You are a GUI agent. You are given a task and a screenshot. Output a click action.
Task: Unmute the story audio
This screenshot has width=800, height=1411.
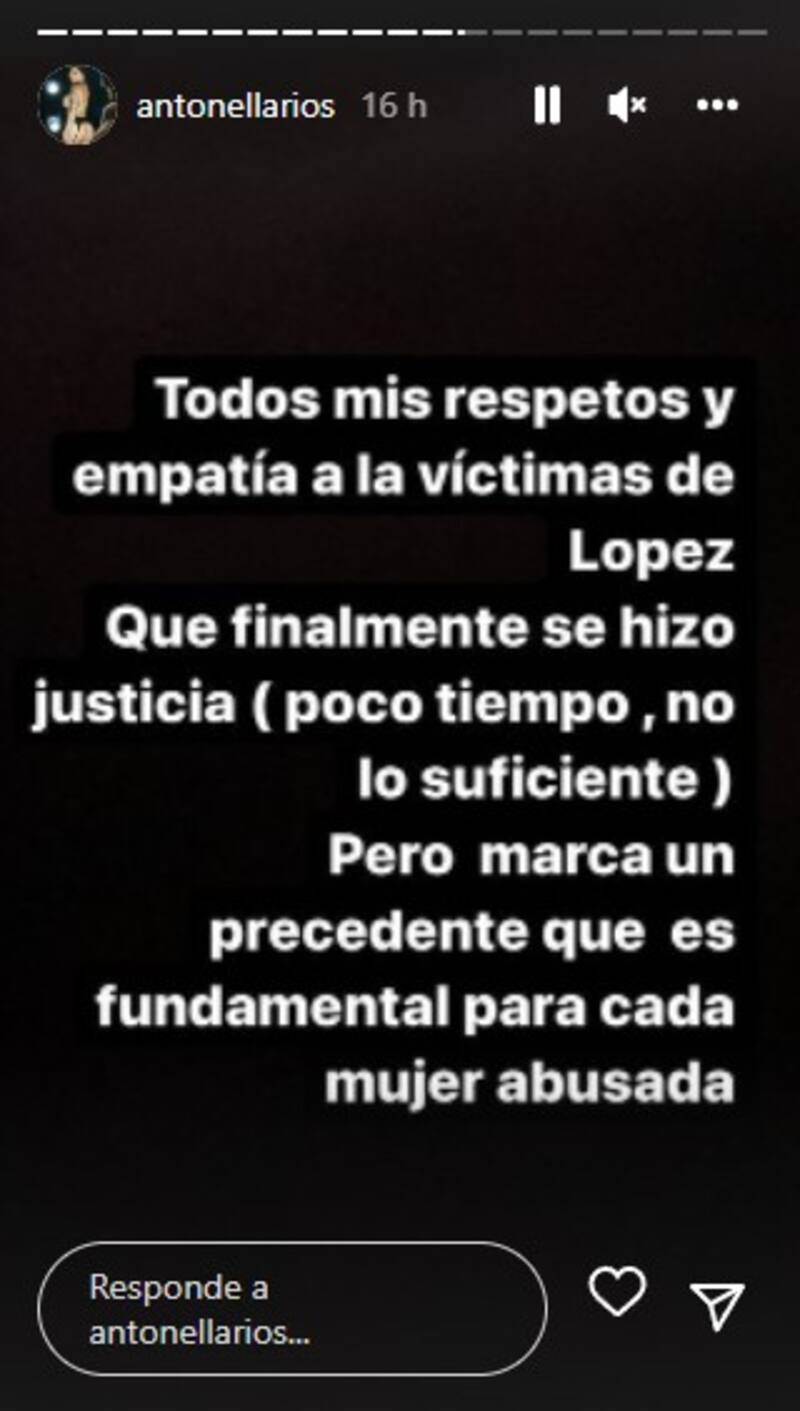[627, 105]
